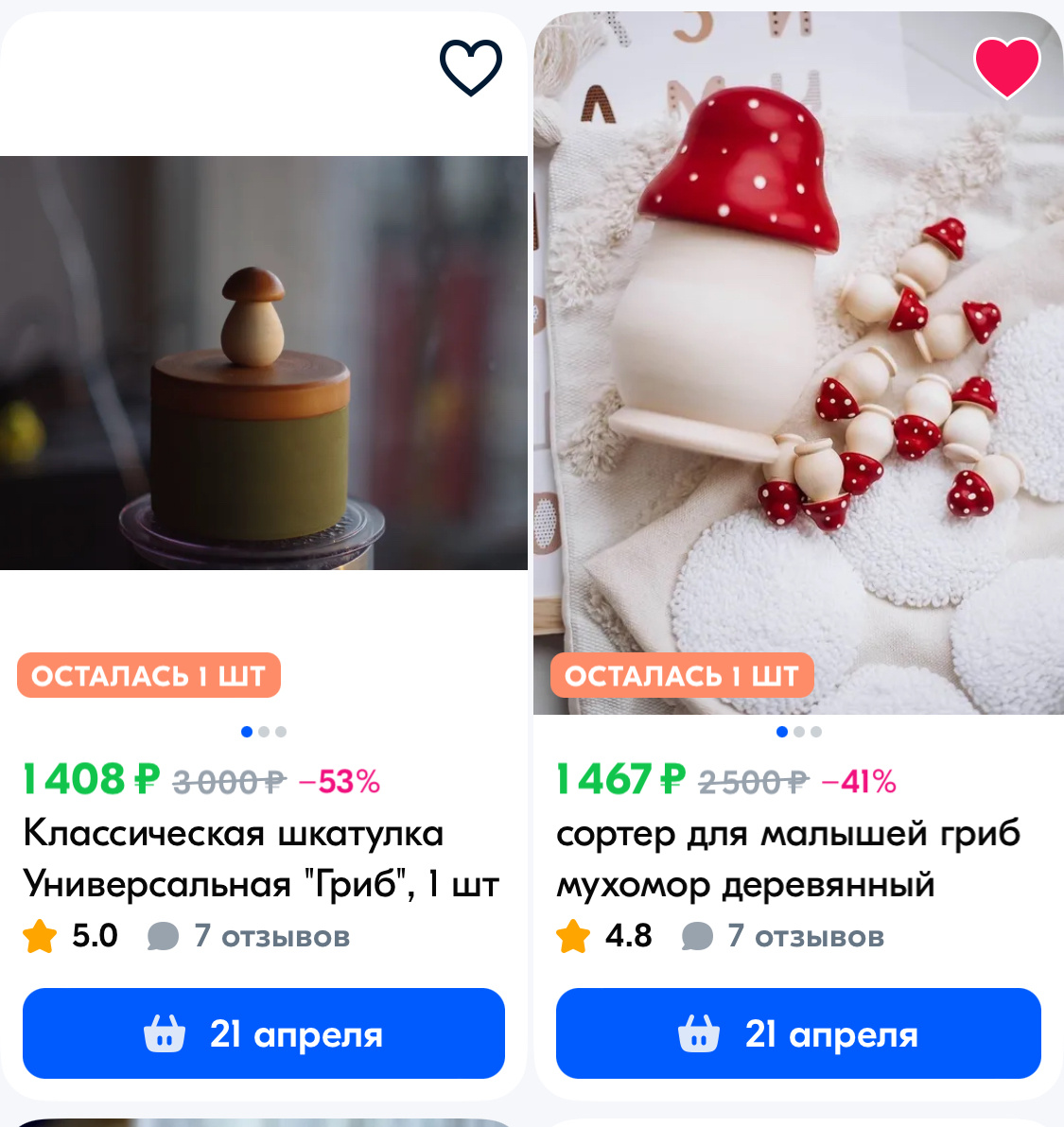
Task: Click the speech bubble icon near left '7 отзывов'
Action: tap(163, 936)
